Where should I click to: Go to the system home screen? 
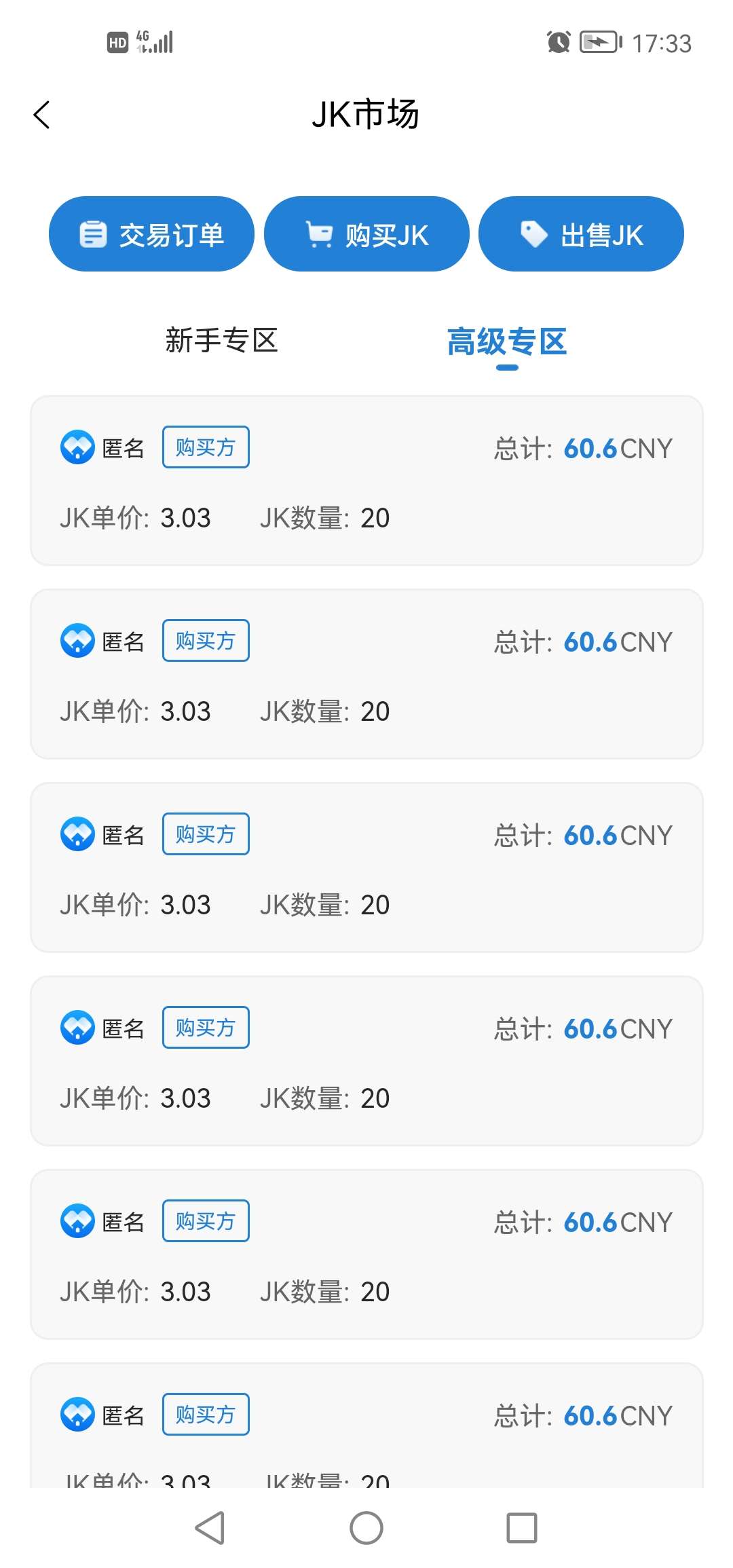click(x=366, y=1528)
